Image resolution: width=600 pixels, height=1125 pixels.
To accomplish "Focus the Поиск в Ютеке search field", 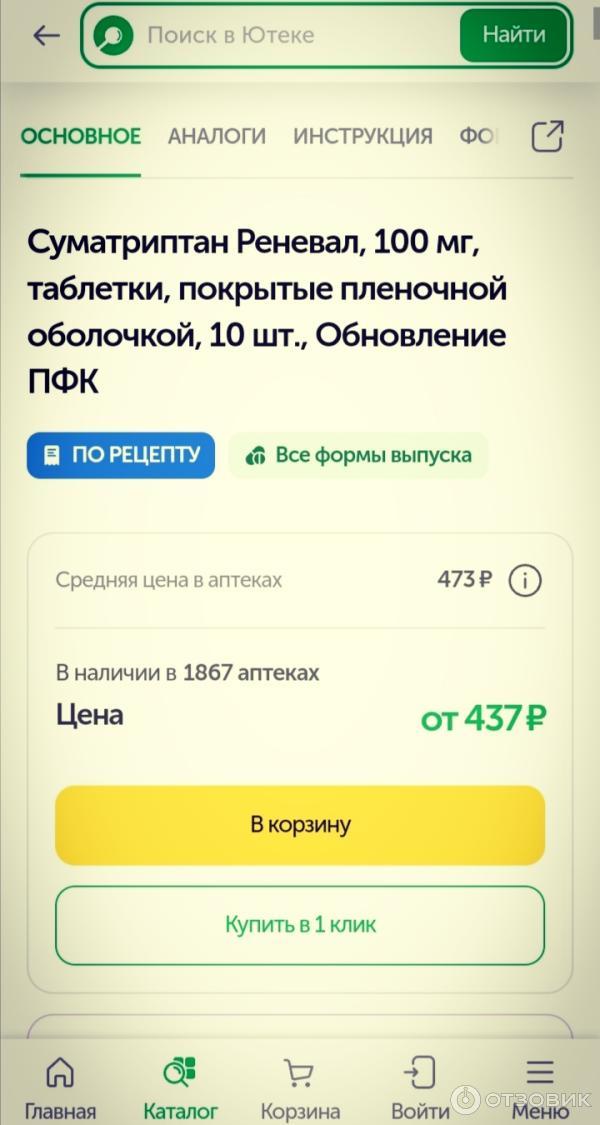I will (290, 36).
